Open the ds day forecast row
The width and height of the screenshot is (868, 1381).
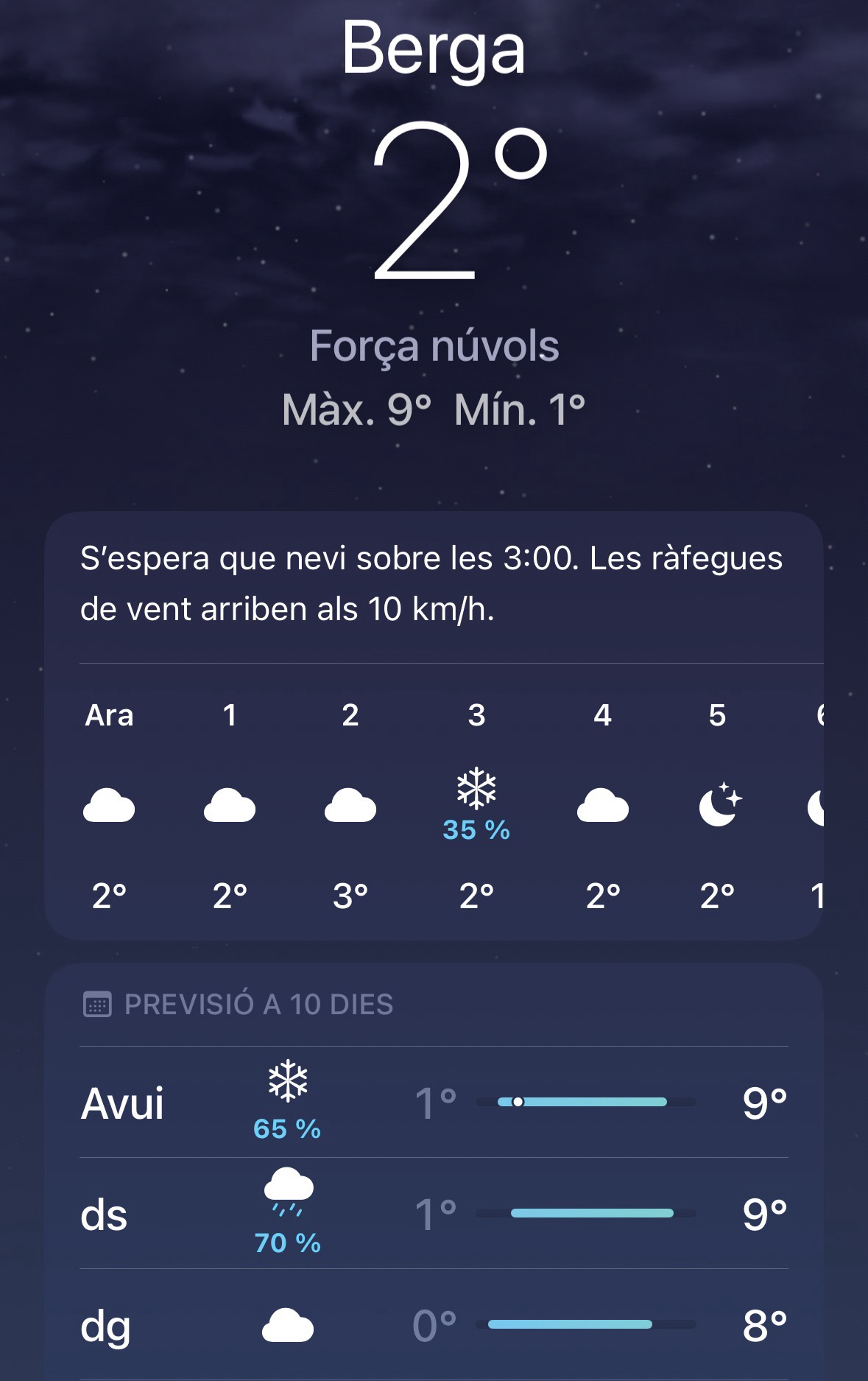(433, 1214)
